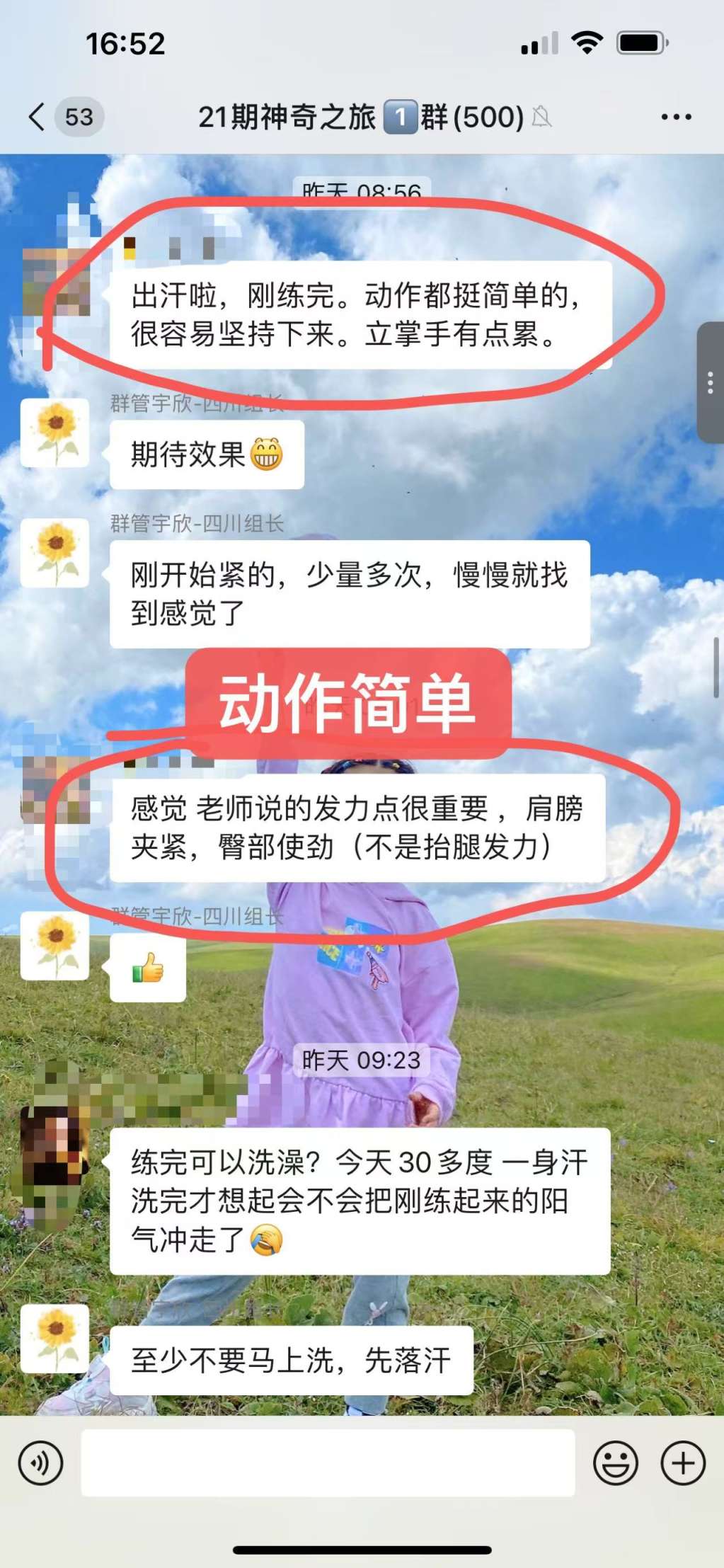Go back to the chat list
The image size is (724, 1568).
coord(37,117)
